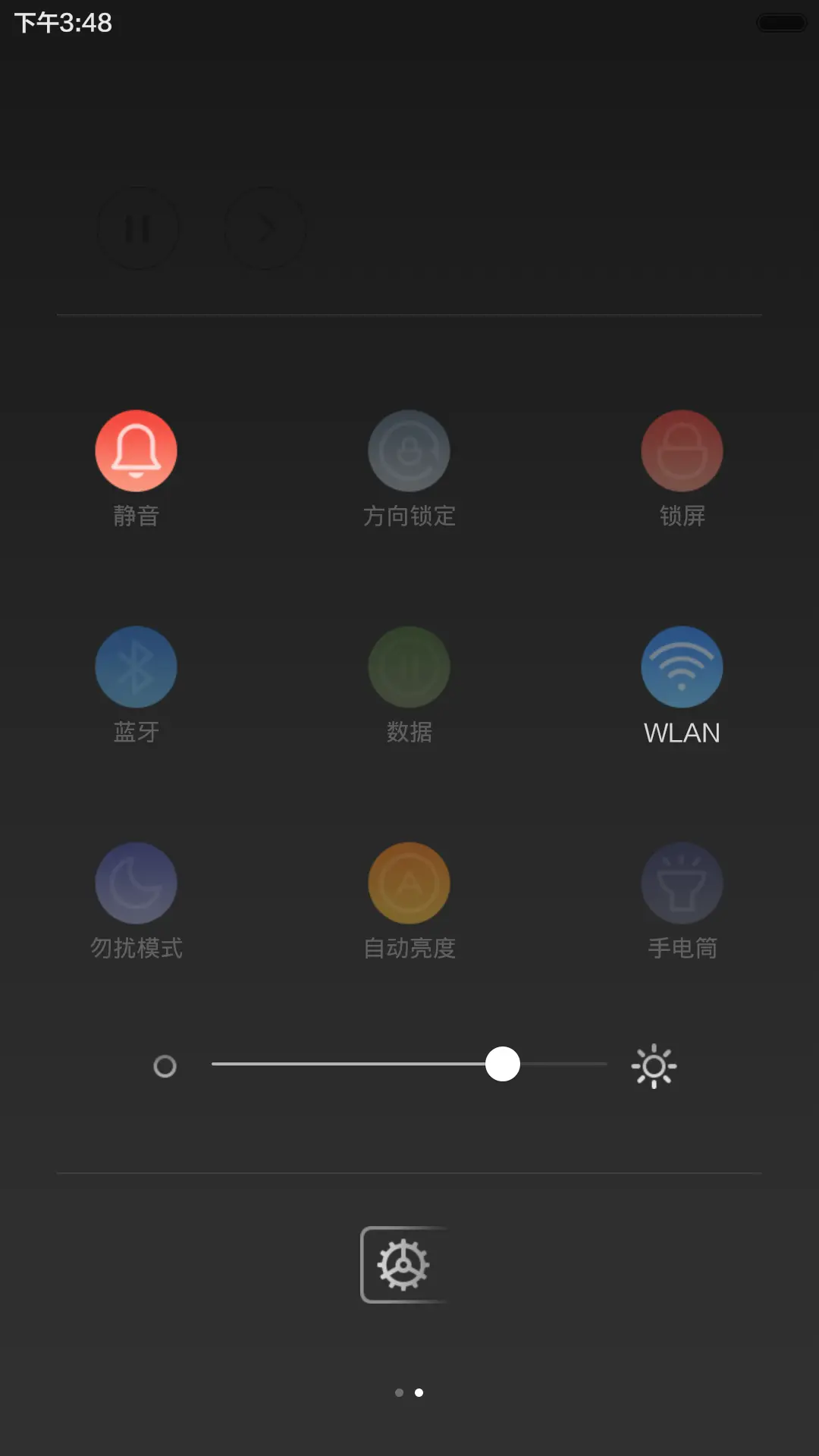Enable orientation lock (方向锁定)
Screen dimensions: 819x1456
409,450
